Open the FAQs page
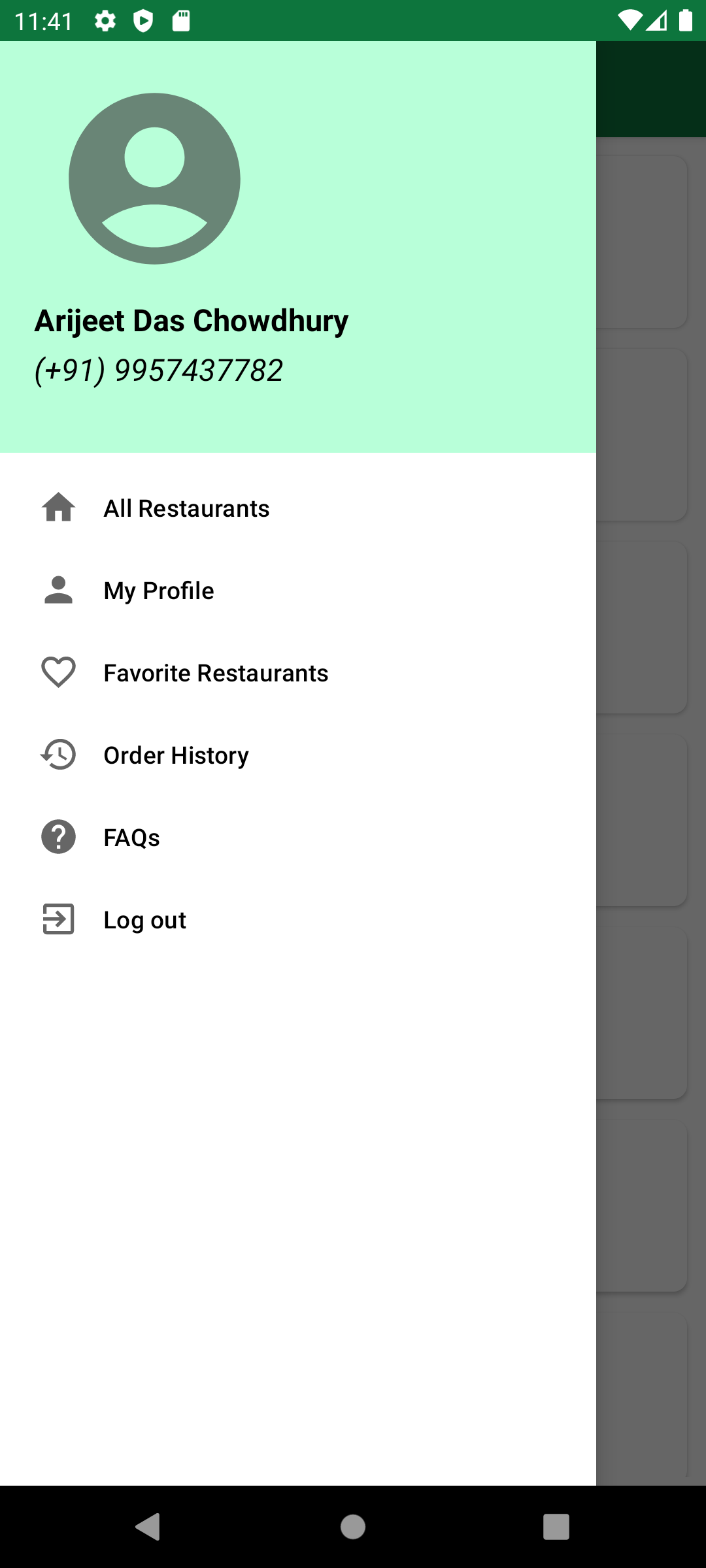This screenshot has height=1568, width=706. [x=131, y=838]
